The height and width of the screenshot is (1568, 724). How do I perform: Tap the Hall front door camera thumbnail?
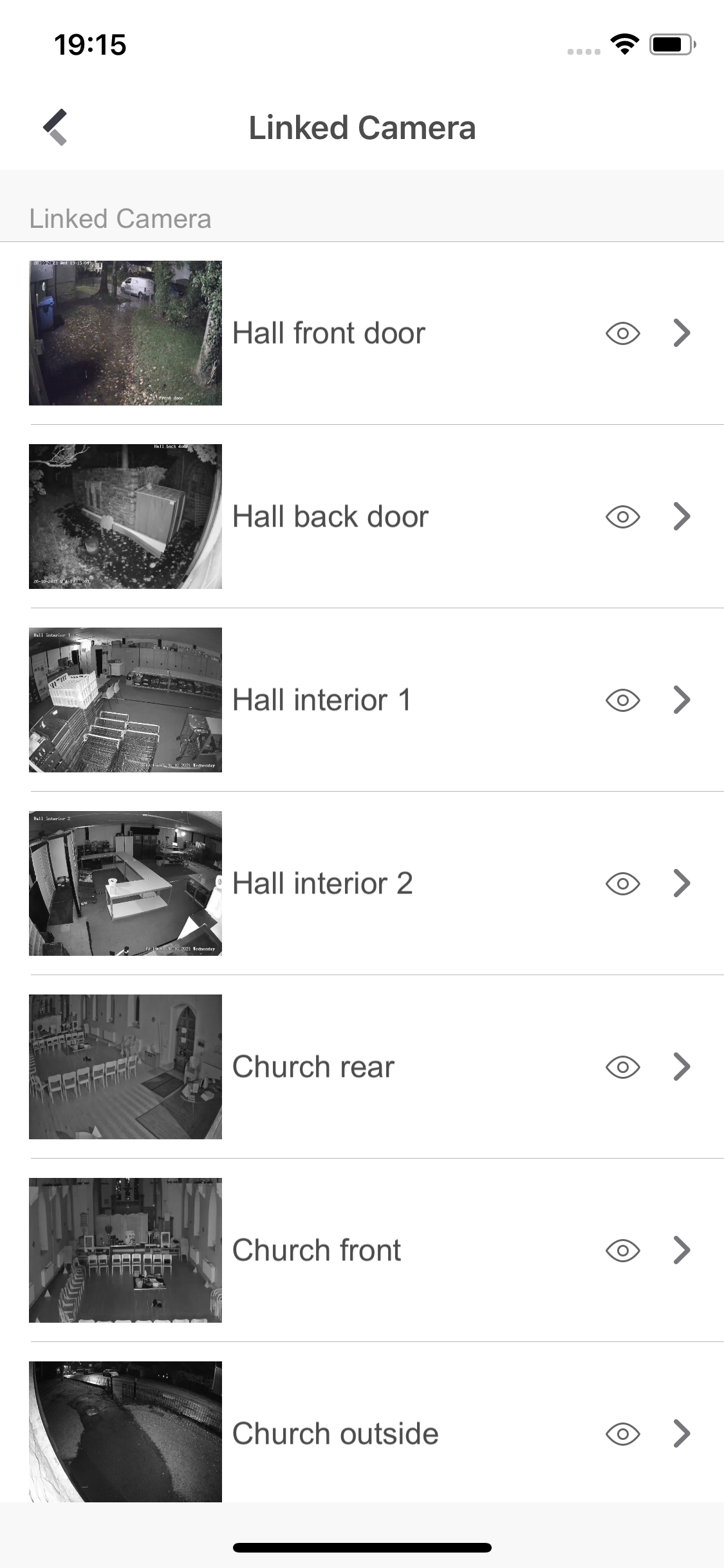pos(125,333)
